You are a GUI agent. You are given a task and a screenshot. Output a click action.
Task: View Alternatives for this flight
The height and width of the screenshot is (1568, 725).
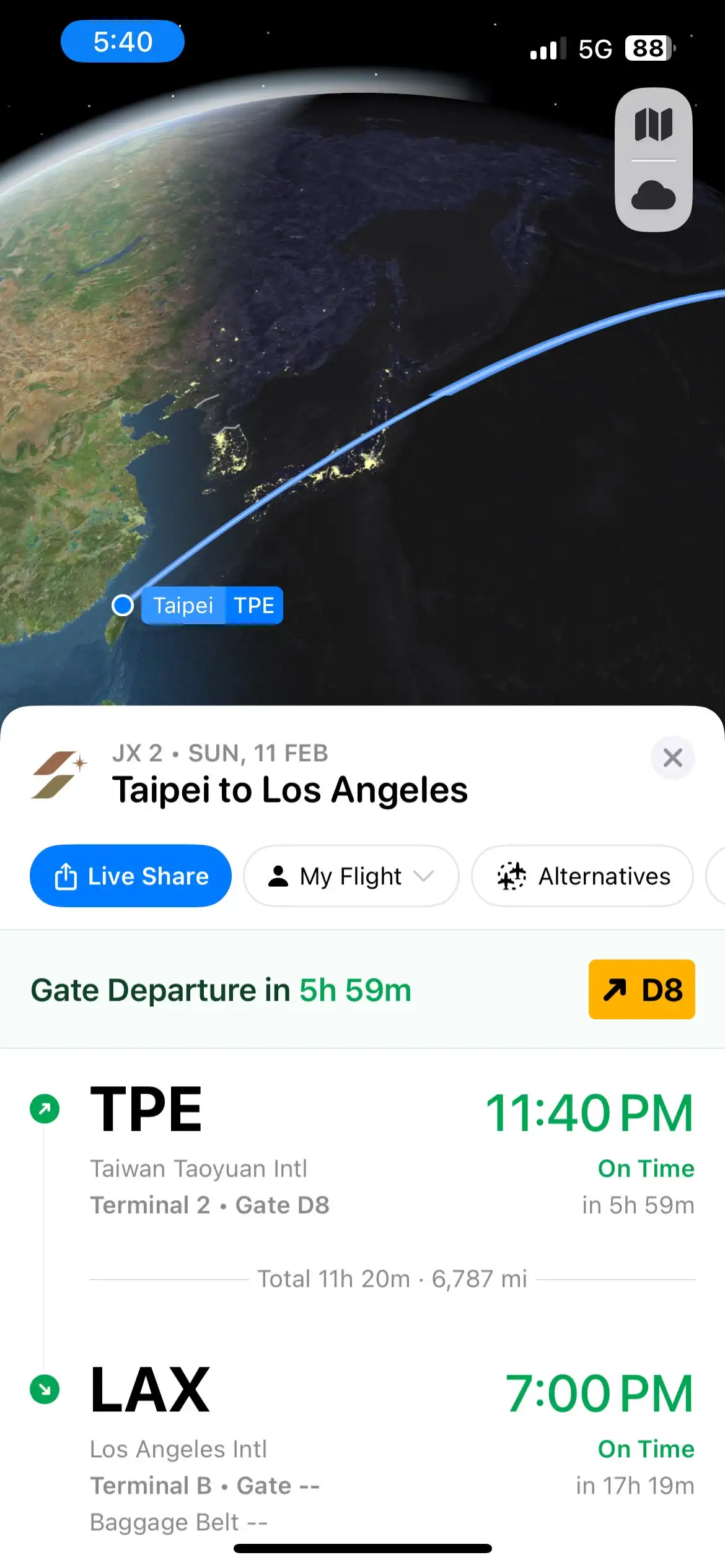[582, 876]
